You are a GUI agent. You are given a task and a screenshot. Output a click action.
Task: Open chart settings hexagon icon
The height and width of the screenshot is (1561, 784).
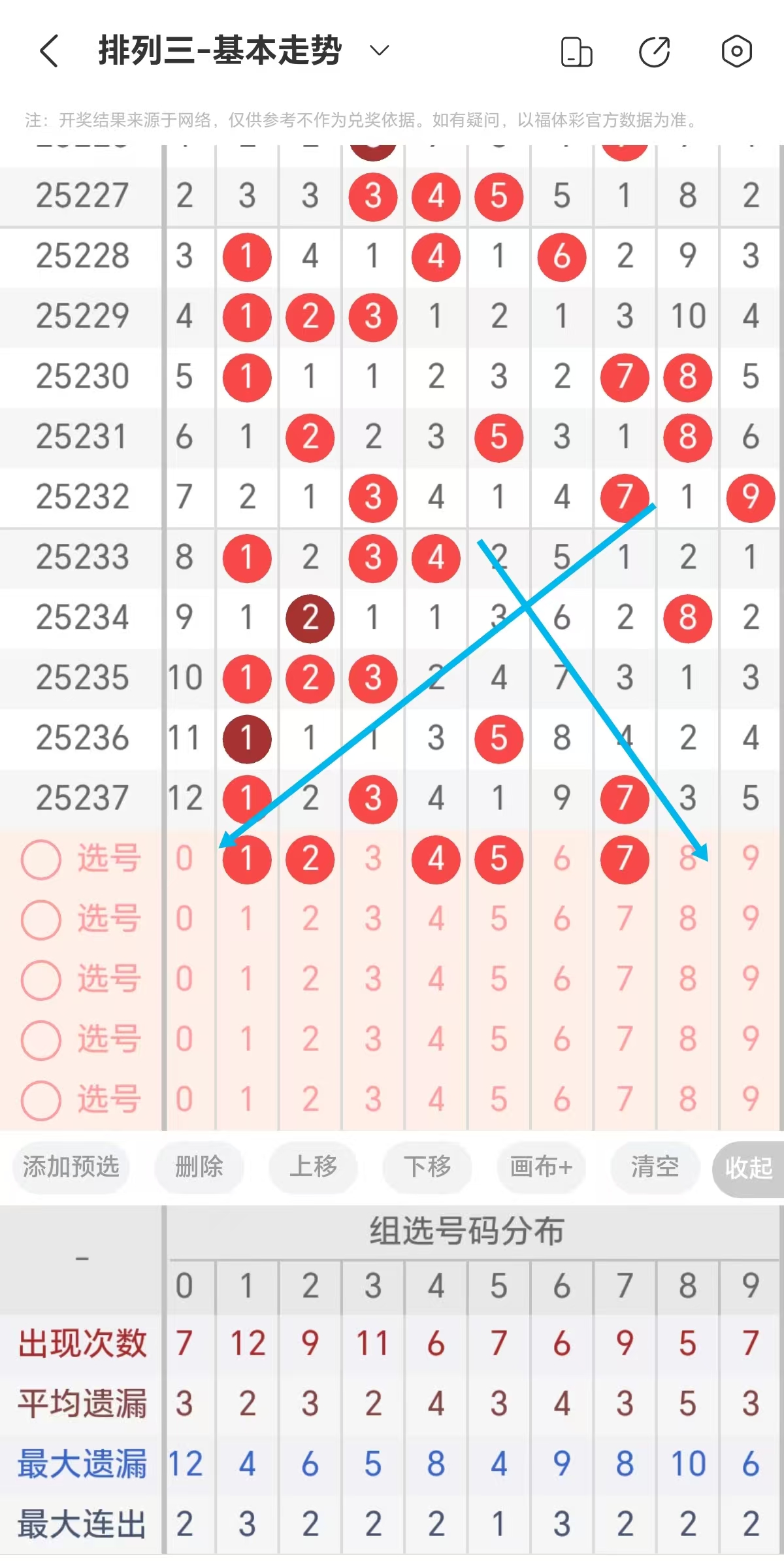coord(736,52)
